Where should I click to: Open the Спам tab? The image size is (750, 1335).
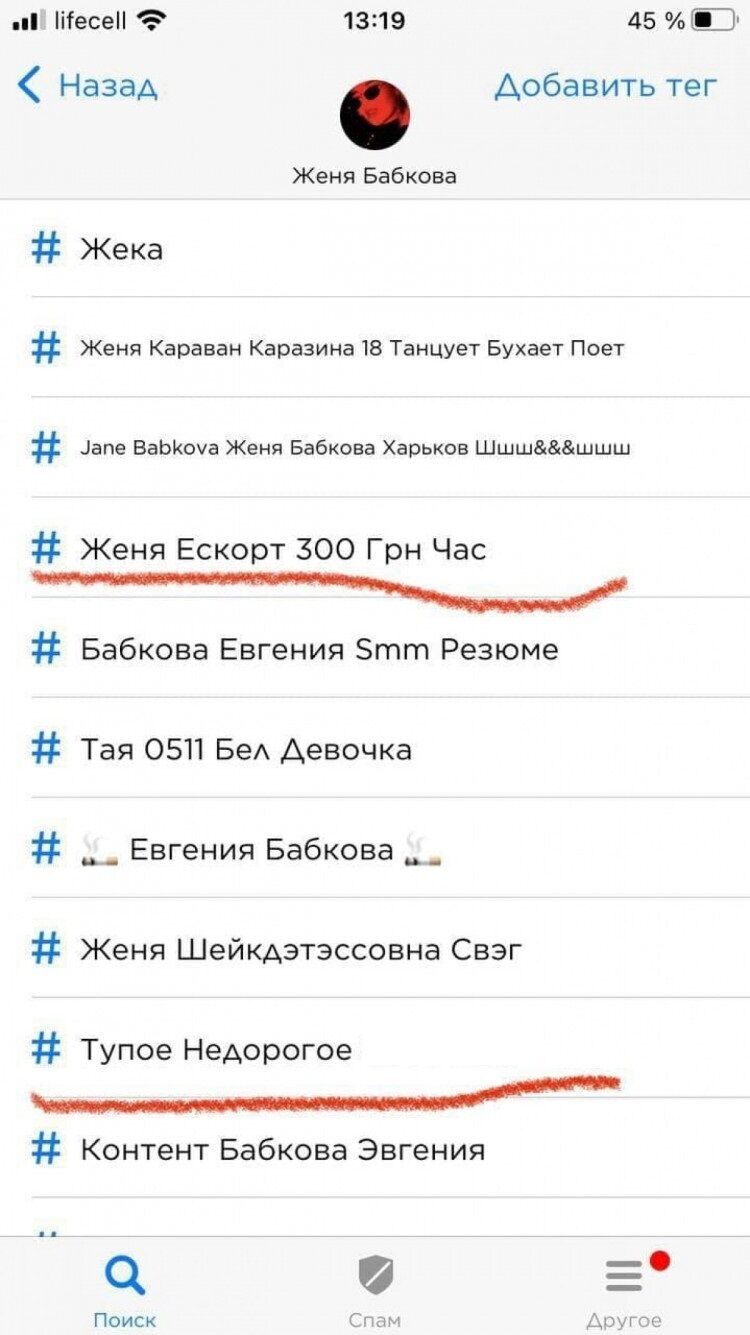[375, 1290]
